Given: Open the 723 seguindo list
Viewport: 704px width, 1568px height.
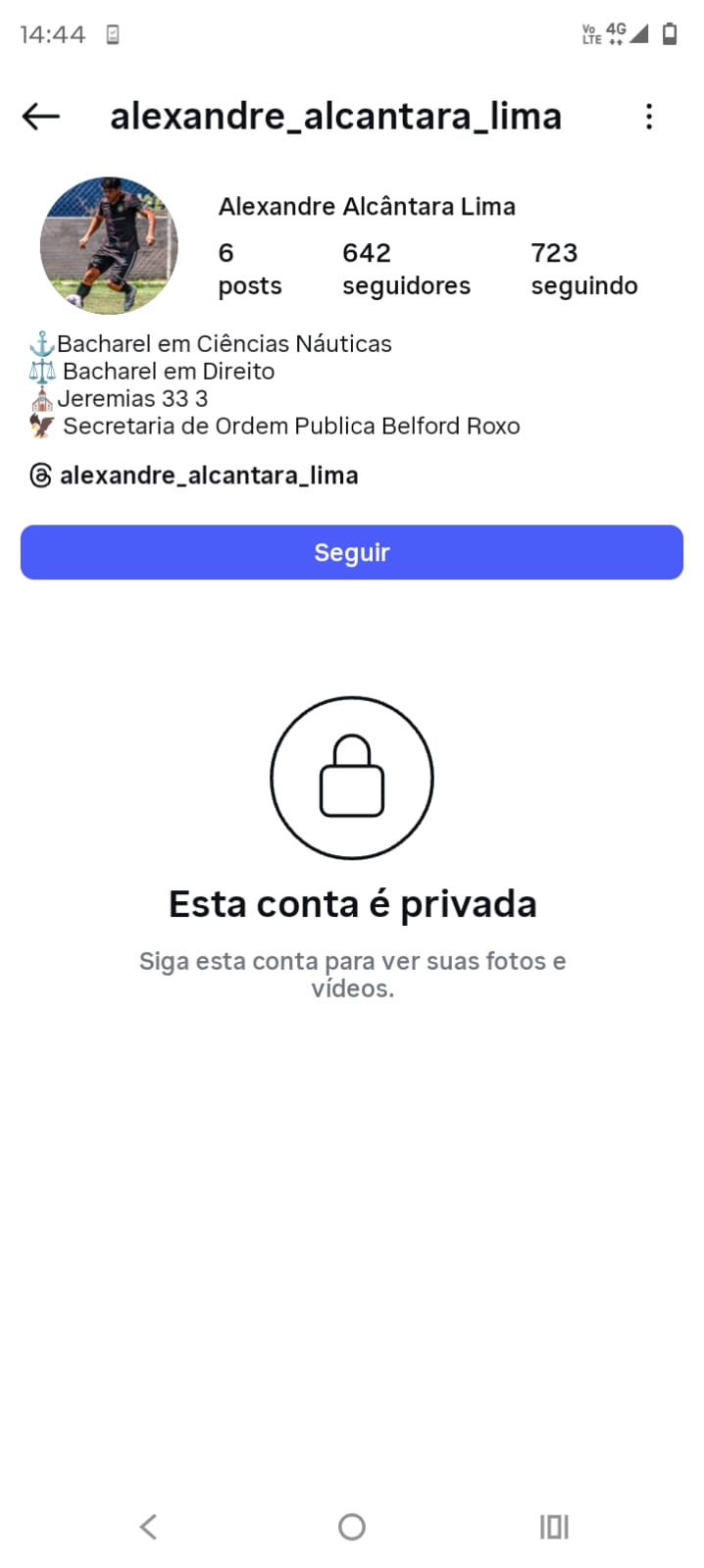Looking at the screenshot, I should tap(583, 269).
